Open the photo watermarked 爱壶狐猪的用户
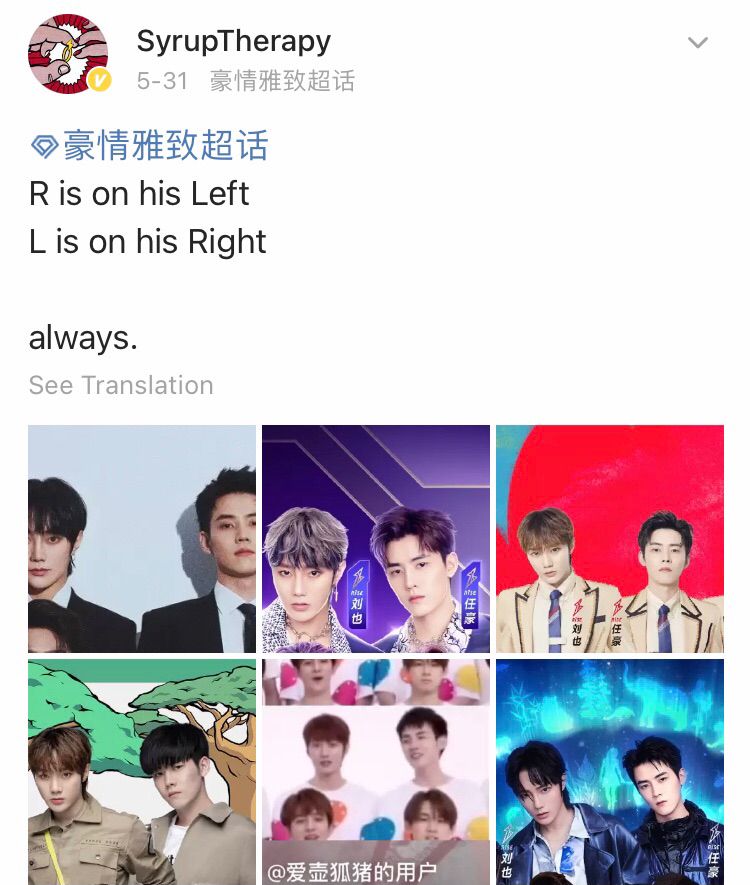Image resolution: width=750 pixels, height=885 pixels. pyautogui.click(x=376, y=771)
